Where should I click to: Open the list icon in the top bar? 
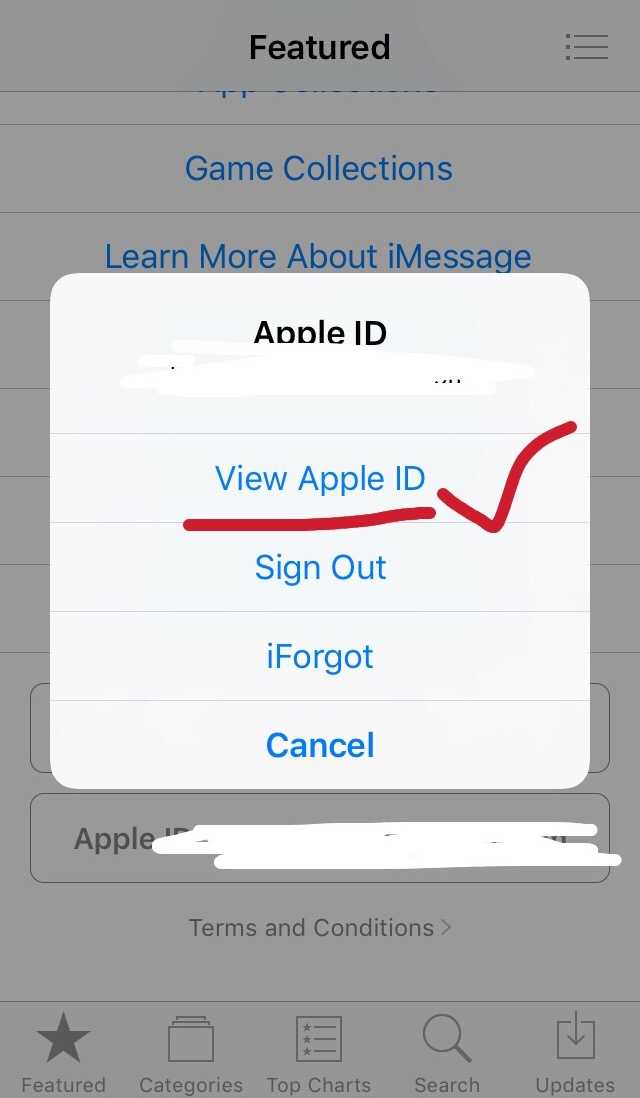(587, 47)
